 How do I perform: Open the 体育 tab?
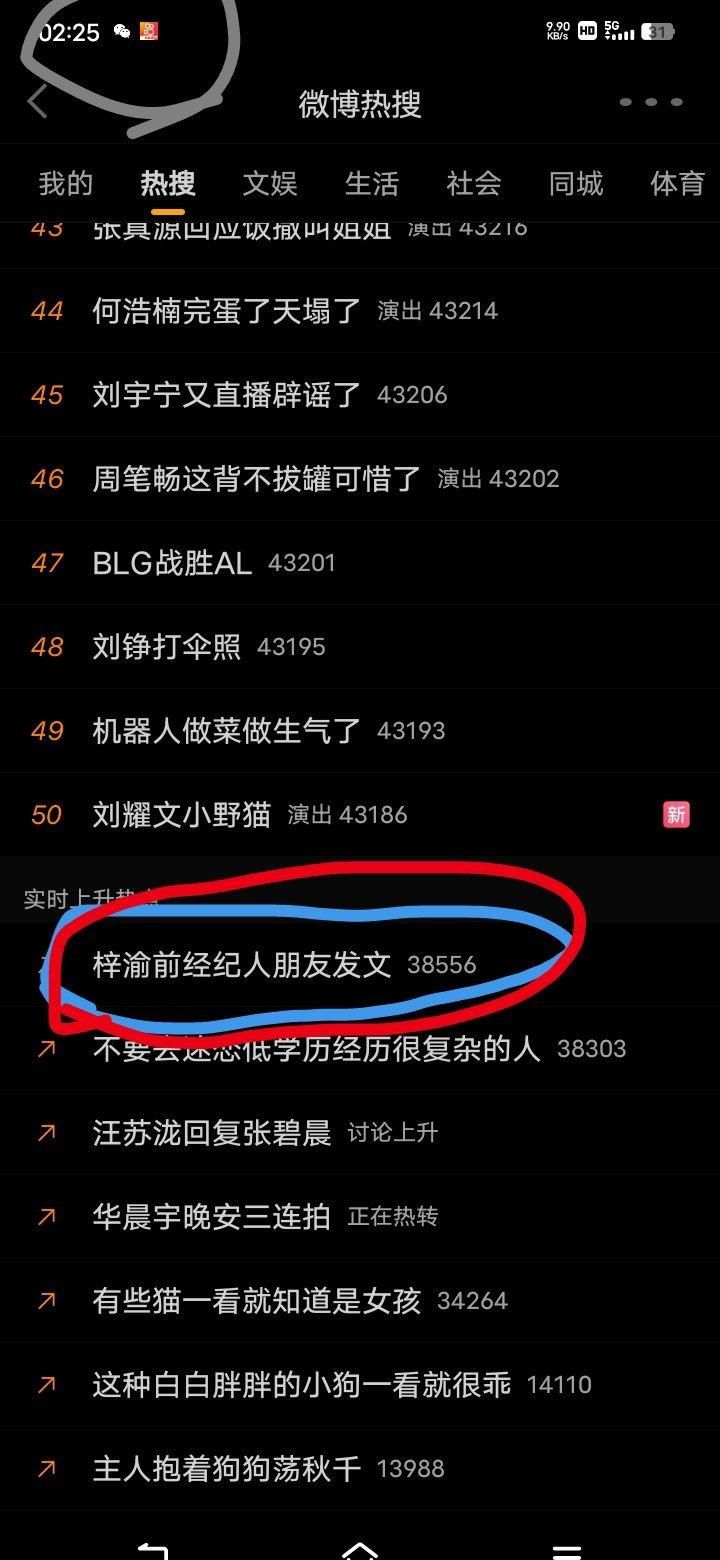tap(678, 183)
